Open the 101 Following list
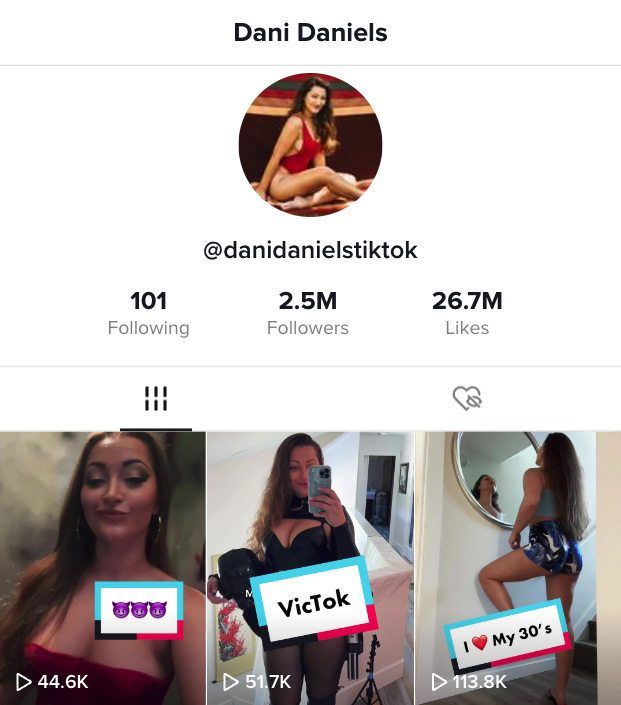The image size is (621, 705). click(x=148, y=313)
